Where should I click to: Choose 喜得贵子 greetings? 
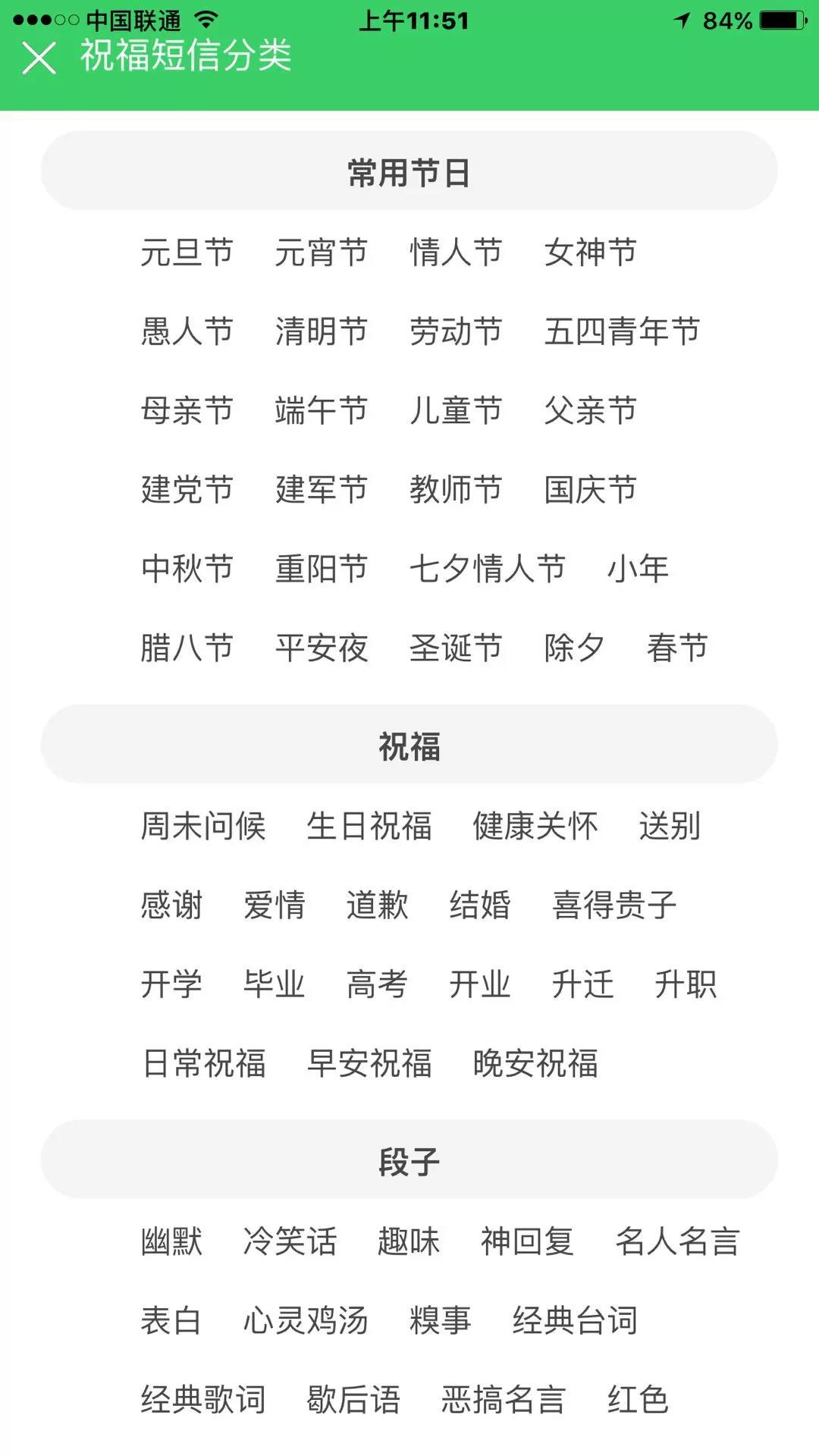pyautogui.click(x=614, y=905)
